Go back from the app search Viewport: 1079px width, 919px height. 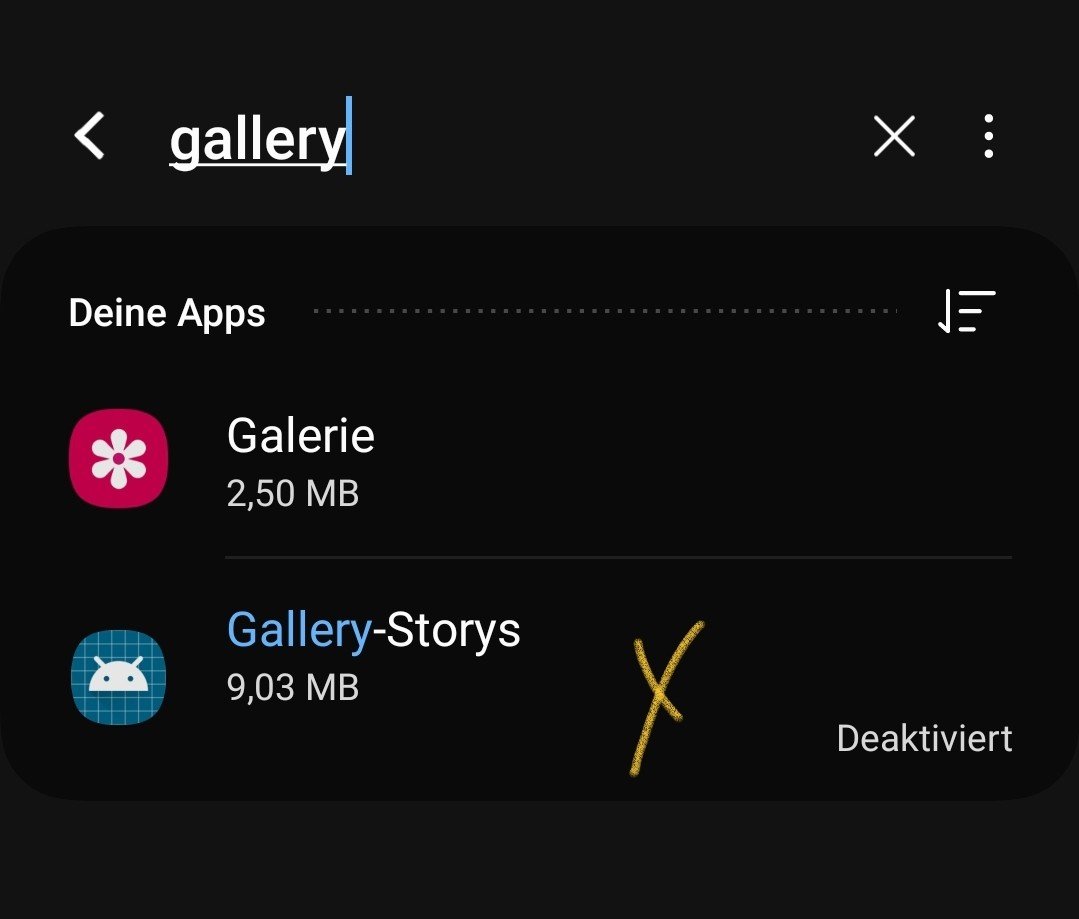(89, 135)
